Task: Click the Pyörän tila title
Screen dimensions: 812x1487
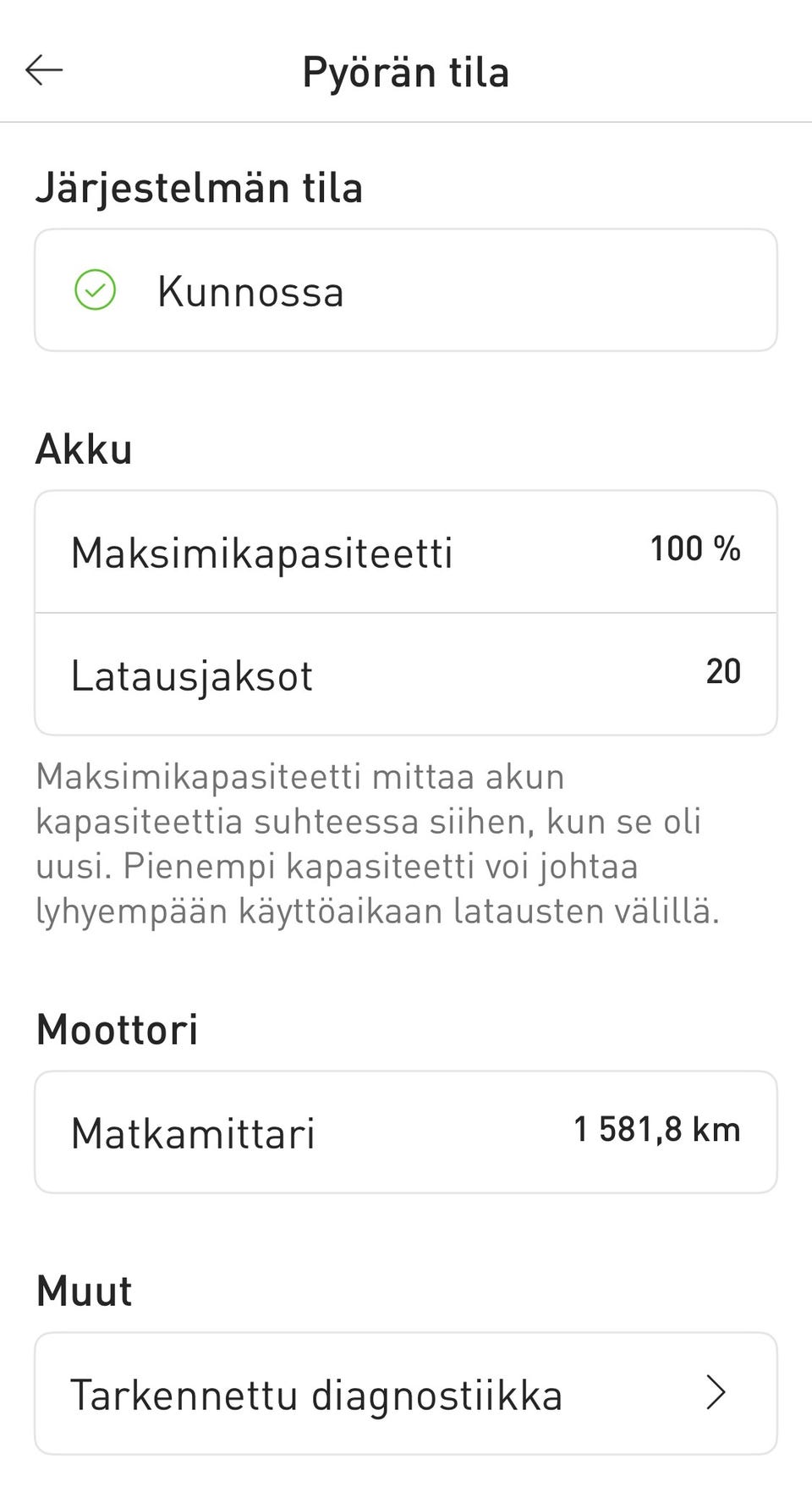Action: pyautogui.click(x=406, y=71)
